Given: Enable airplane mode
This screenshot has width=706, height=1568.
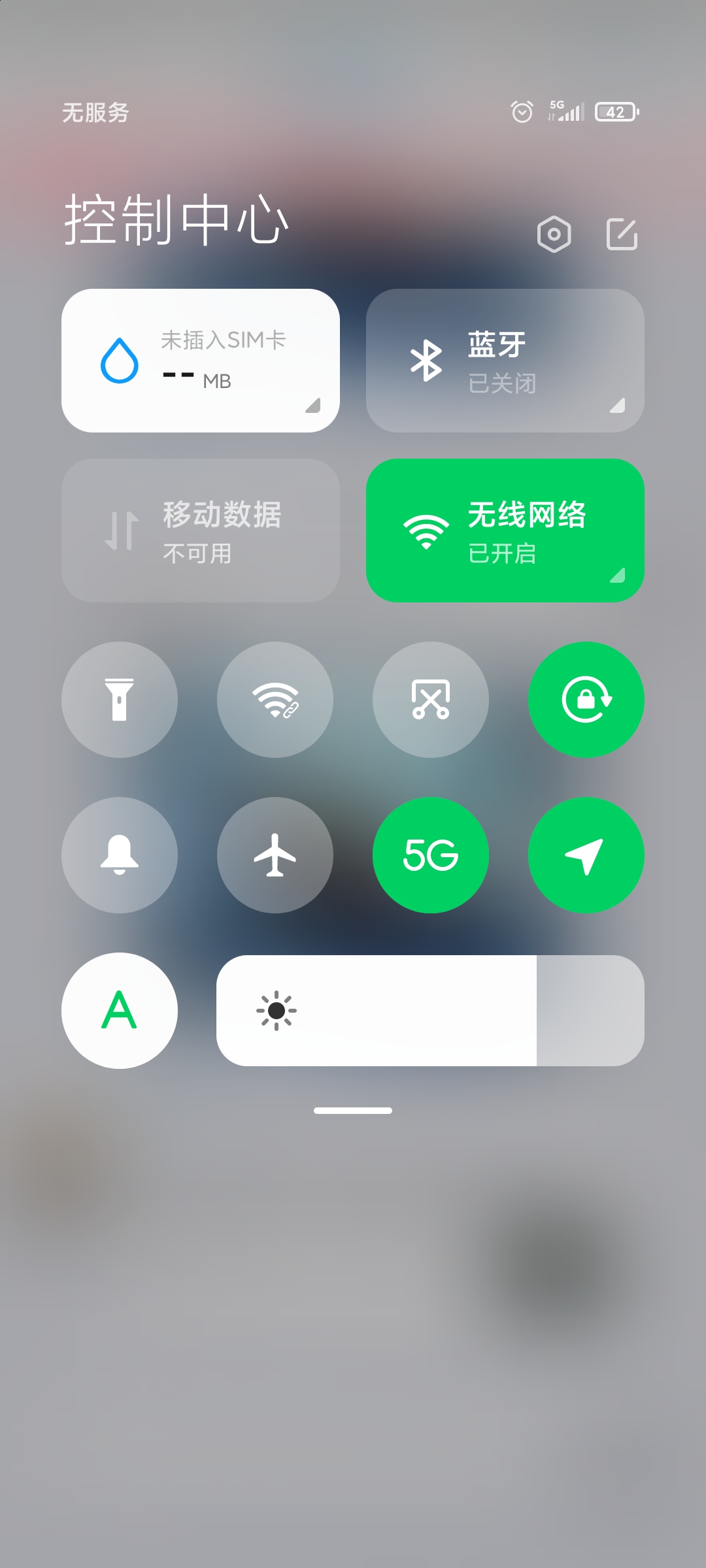Looking at the screenshot, I should (x=275, y=855).
